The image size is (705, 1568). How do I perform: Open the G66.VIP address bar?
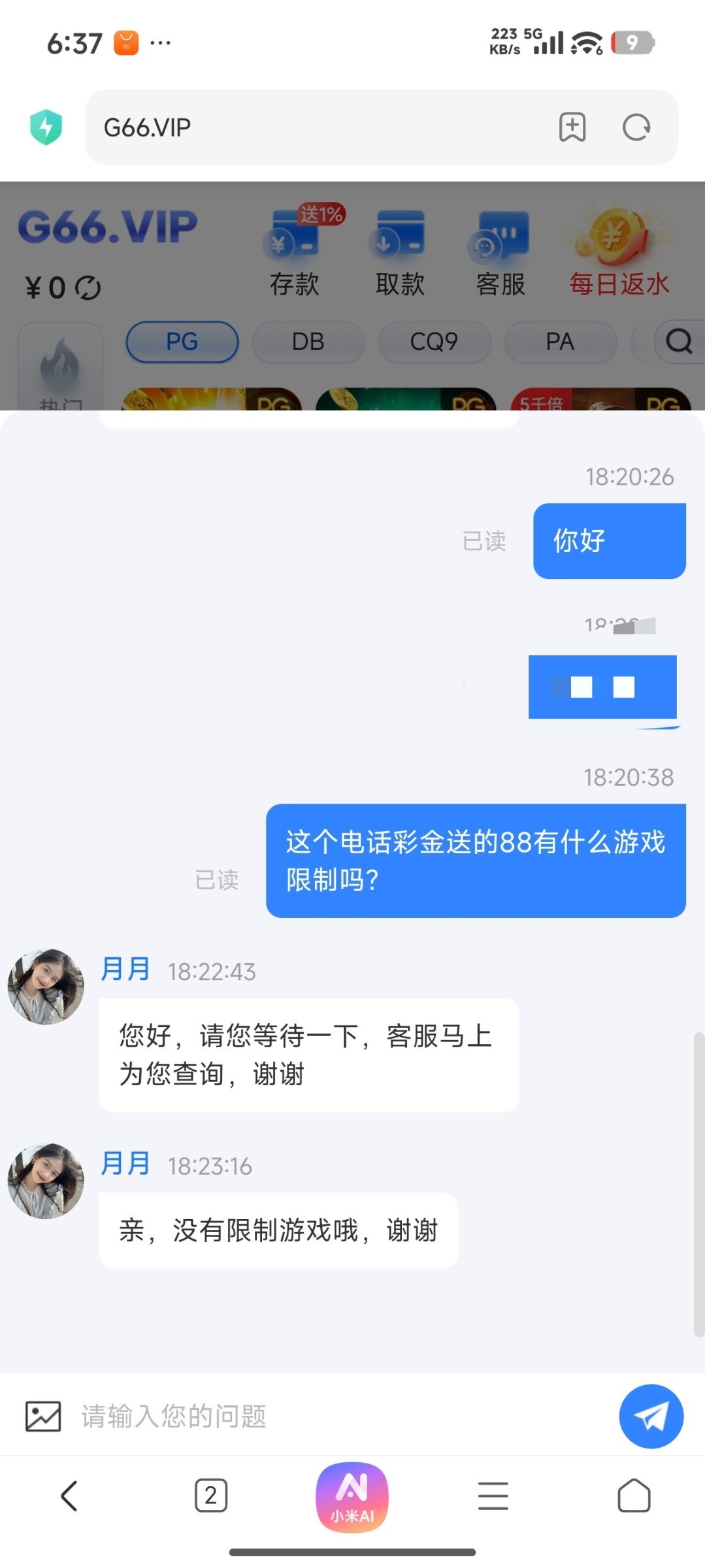coord(314,127)
